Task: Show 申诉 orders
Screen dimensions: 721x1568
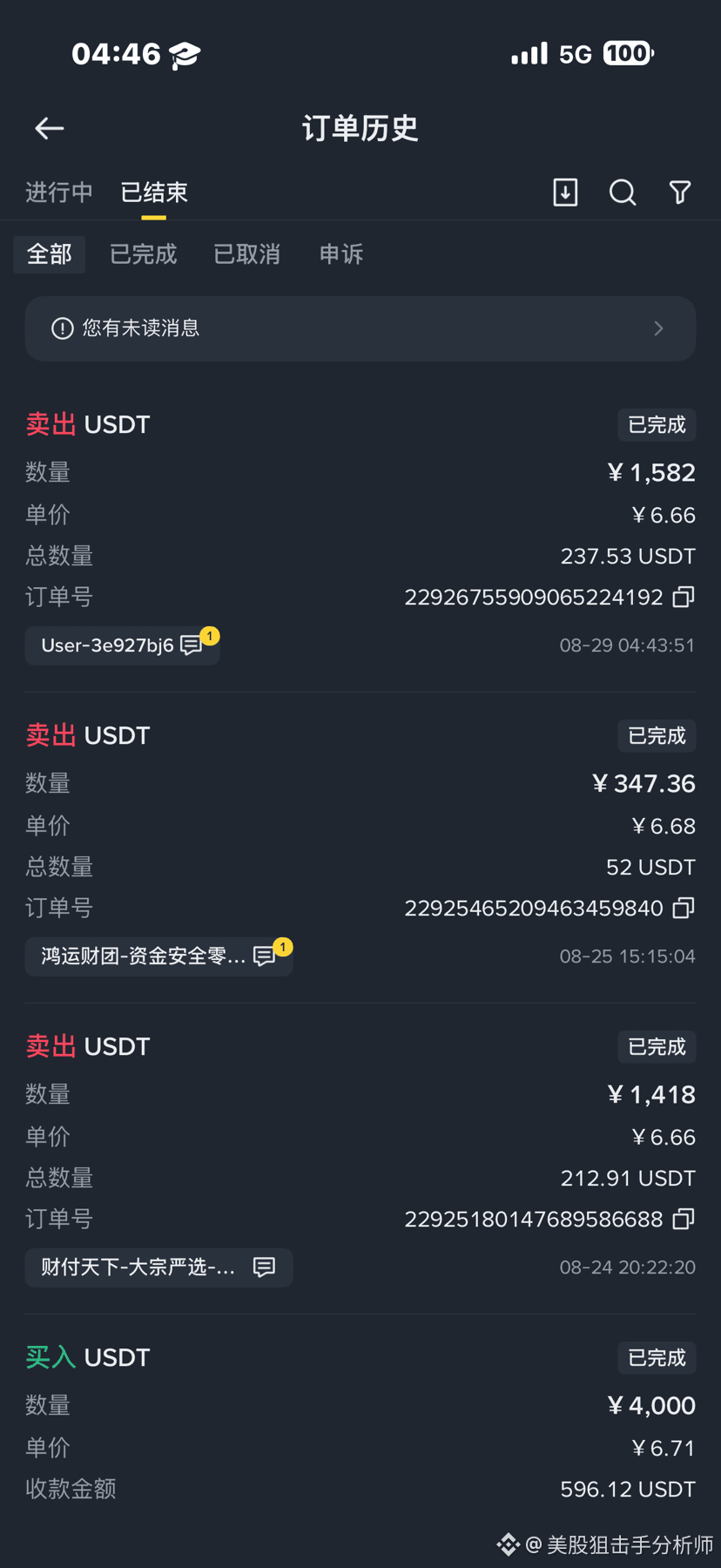Action: tap(341, 254)
